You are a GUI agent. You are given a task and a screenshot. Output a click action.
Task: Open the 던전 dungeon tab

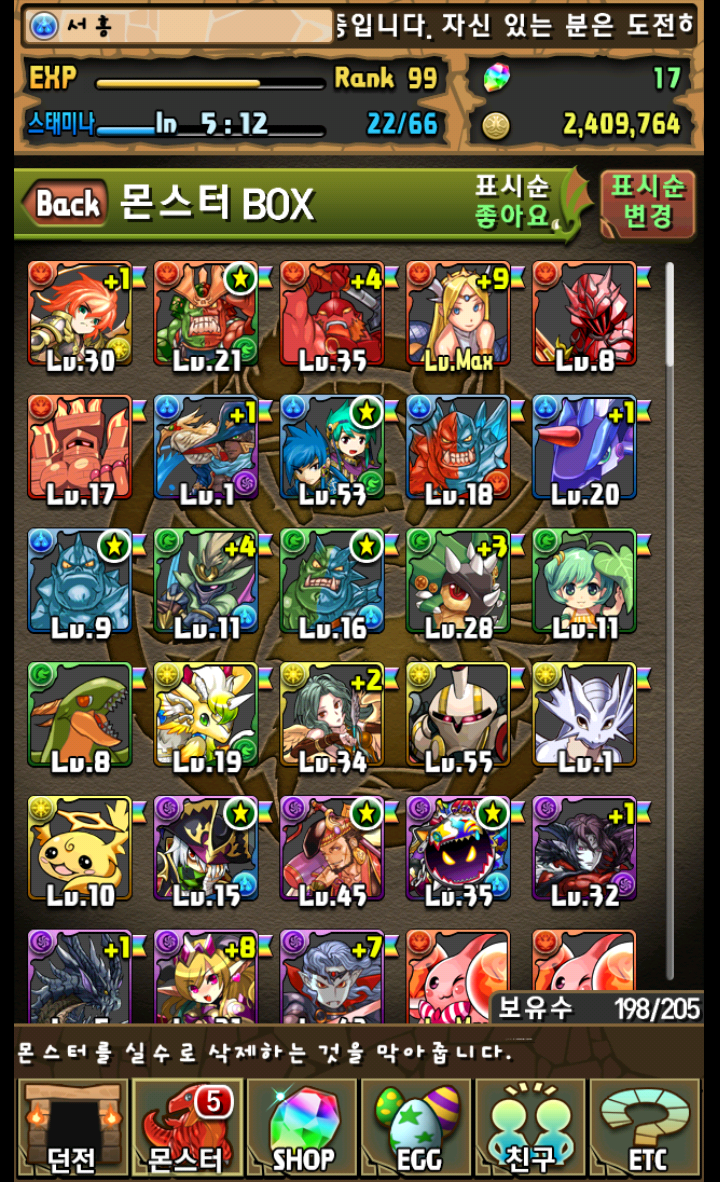[x=72, y=1128]
